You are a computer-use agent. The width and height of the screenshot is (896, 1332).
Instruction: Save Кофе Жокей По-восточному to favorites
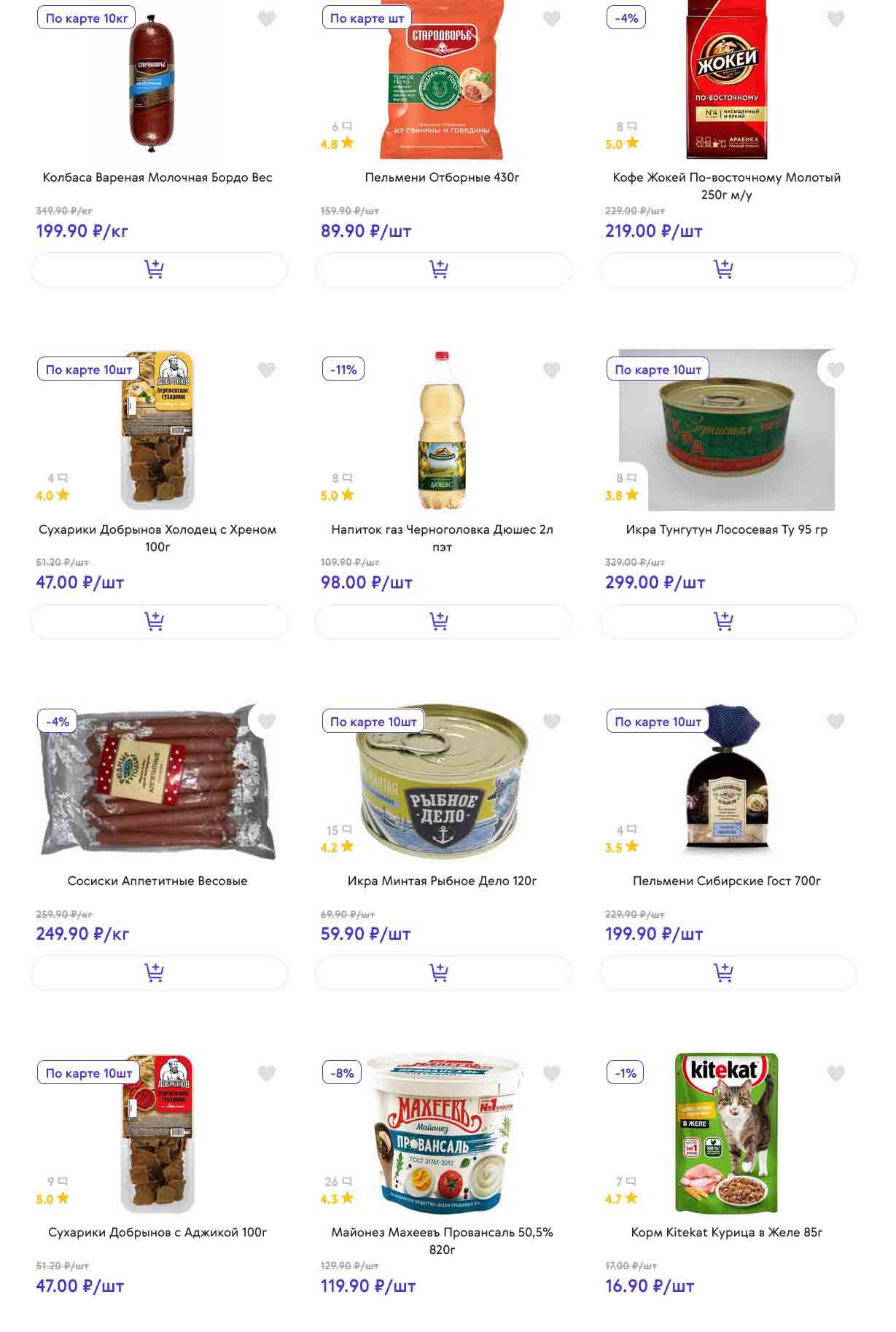click(x=835, y=19)
